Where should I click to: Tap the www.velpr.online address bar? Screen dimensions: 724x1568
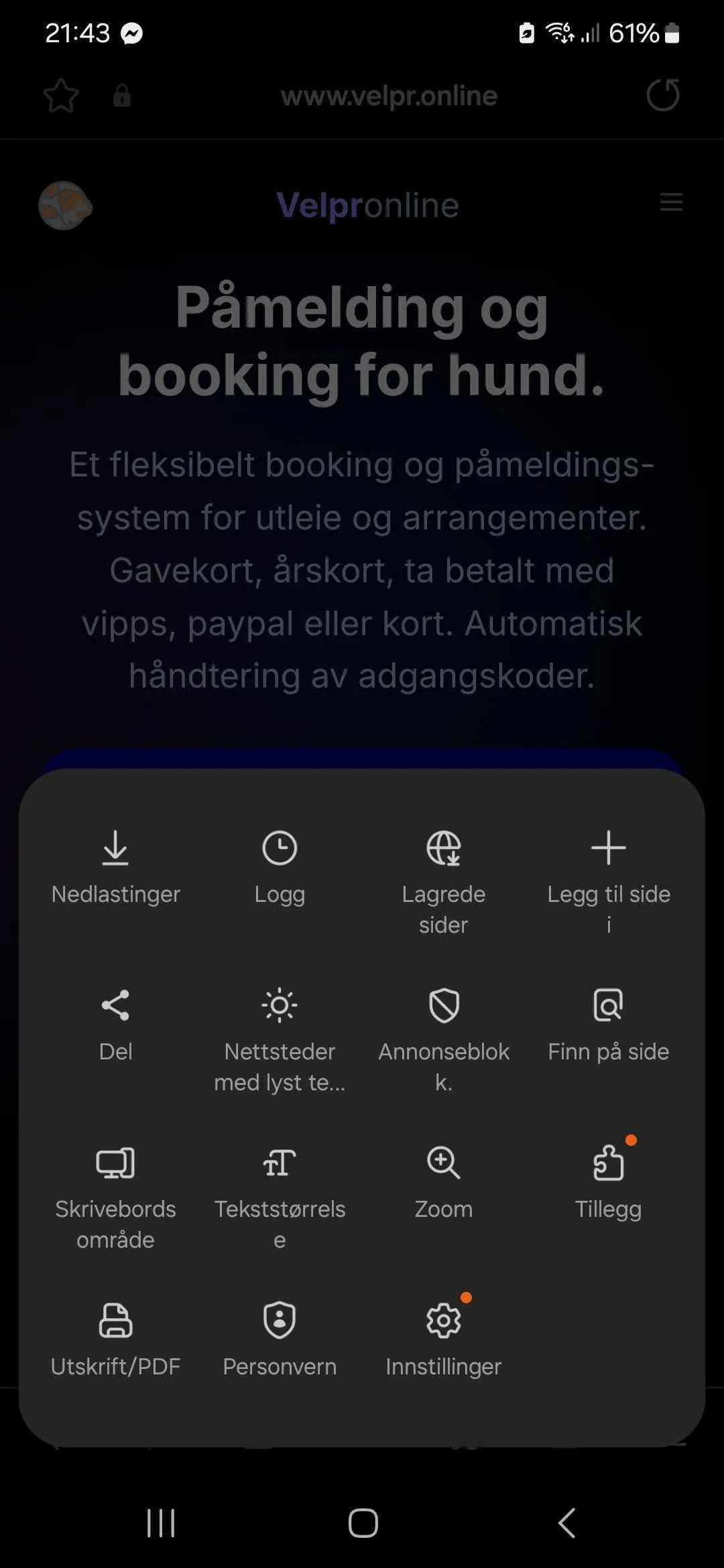pos(387,95)
